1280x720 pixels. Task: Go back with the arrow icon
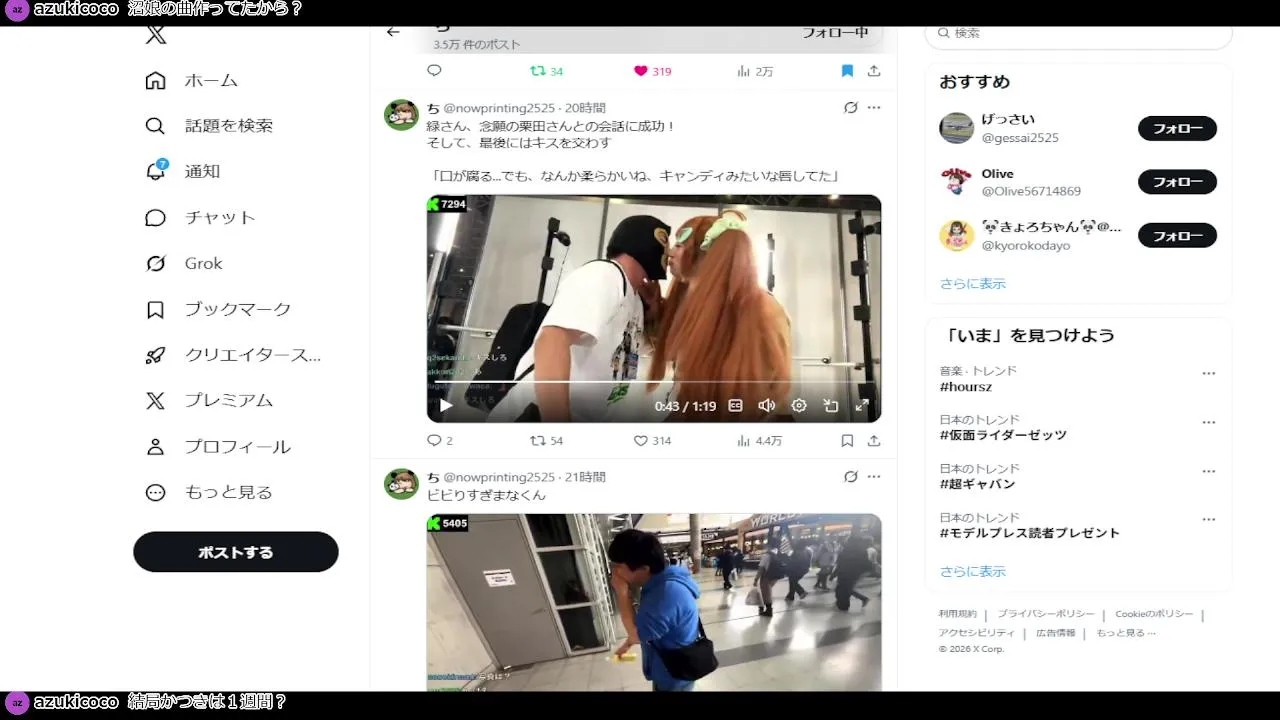click(x=393, y=32)
